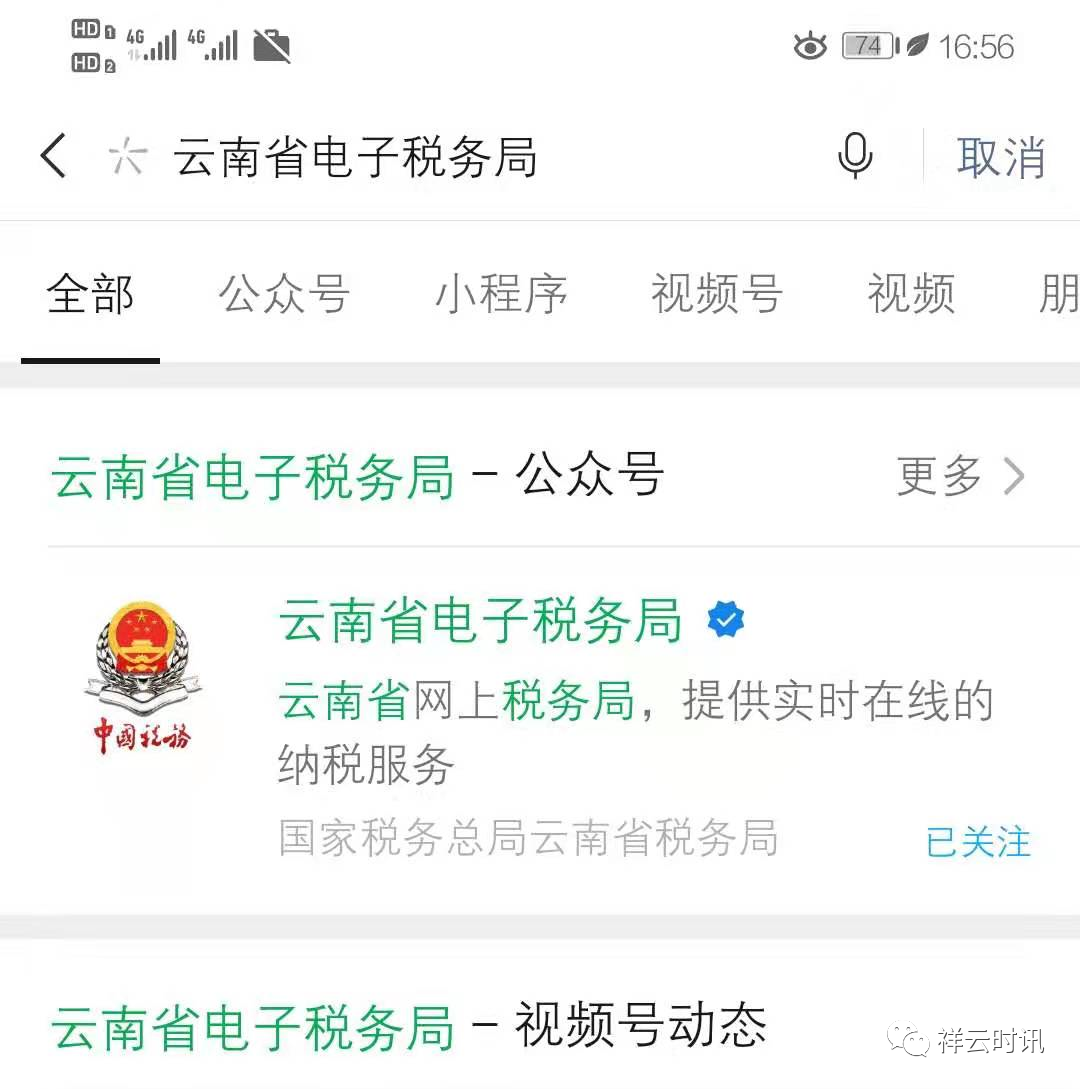Tap the battery indicator showing 74
This screenshot has height=1089, width=1080.
[868, 46]
